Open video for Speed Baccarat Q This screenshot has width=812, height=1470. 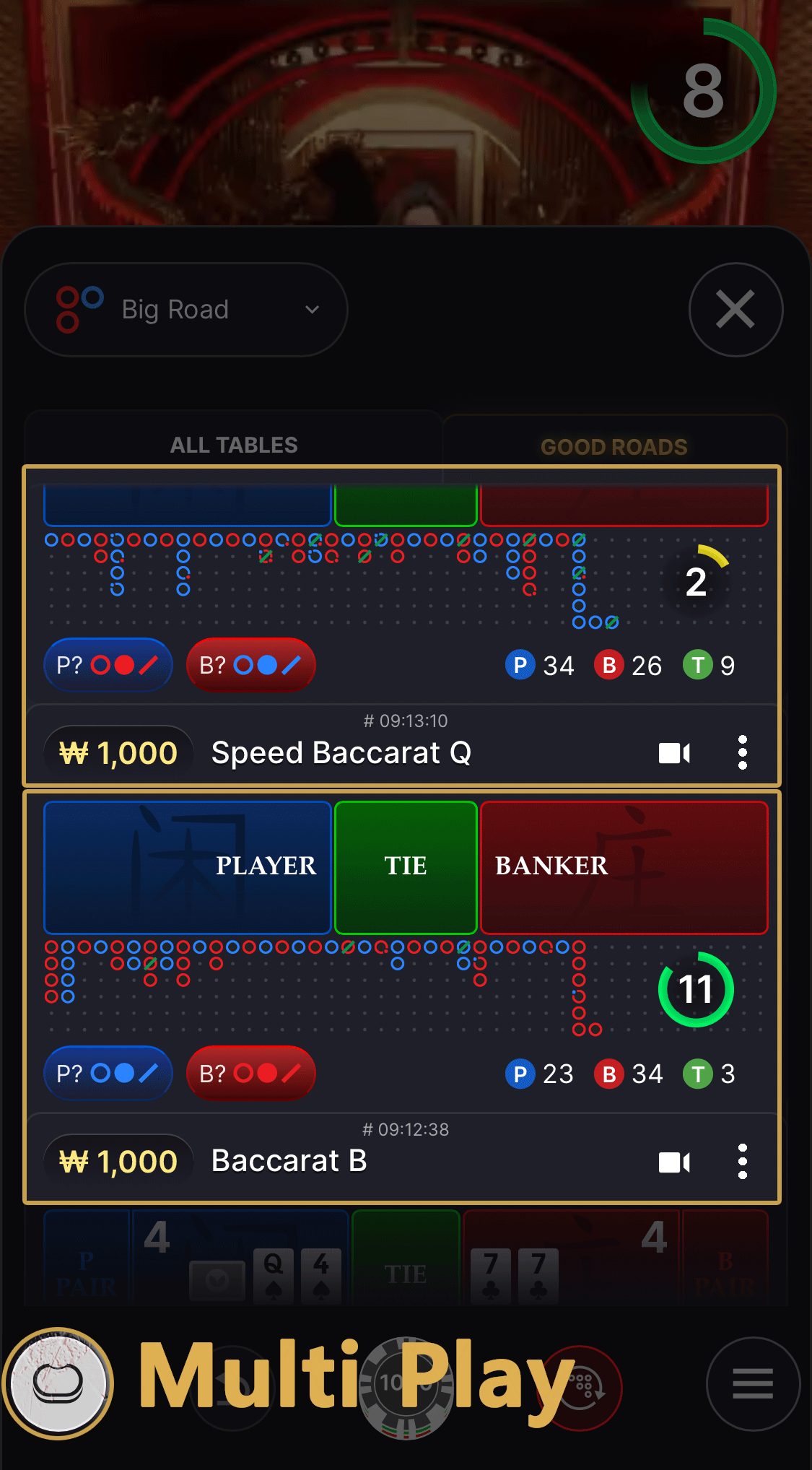[x=674, y=753]
